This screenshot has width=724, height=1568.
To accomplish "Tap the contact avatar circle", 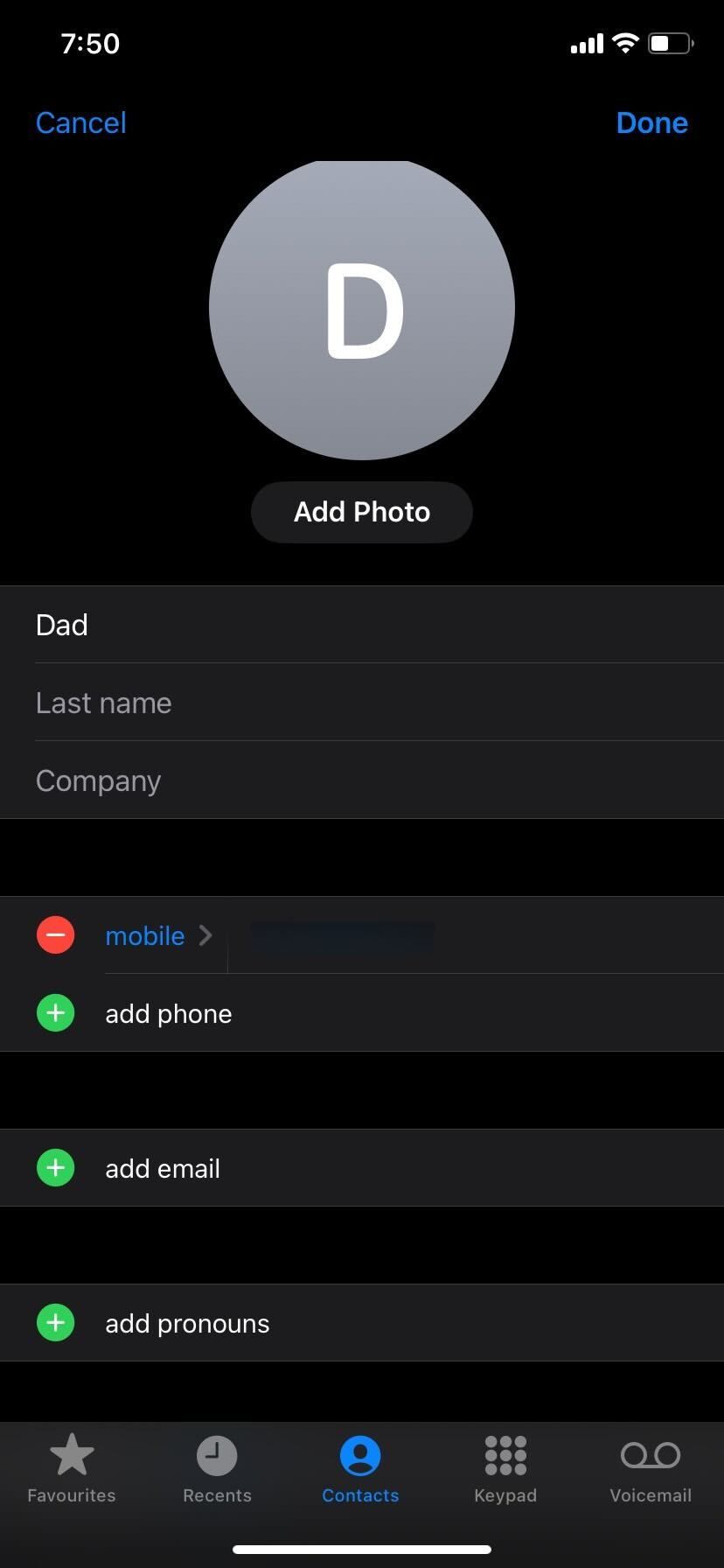I will [x=361, y=308].
